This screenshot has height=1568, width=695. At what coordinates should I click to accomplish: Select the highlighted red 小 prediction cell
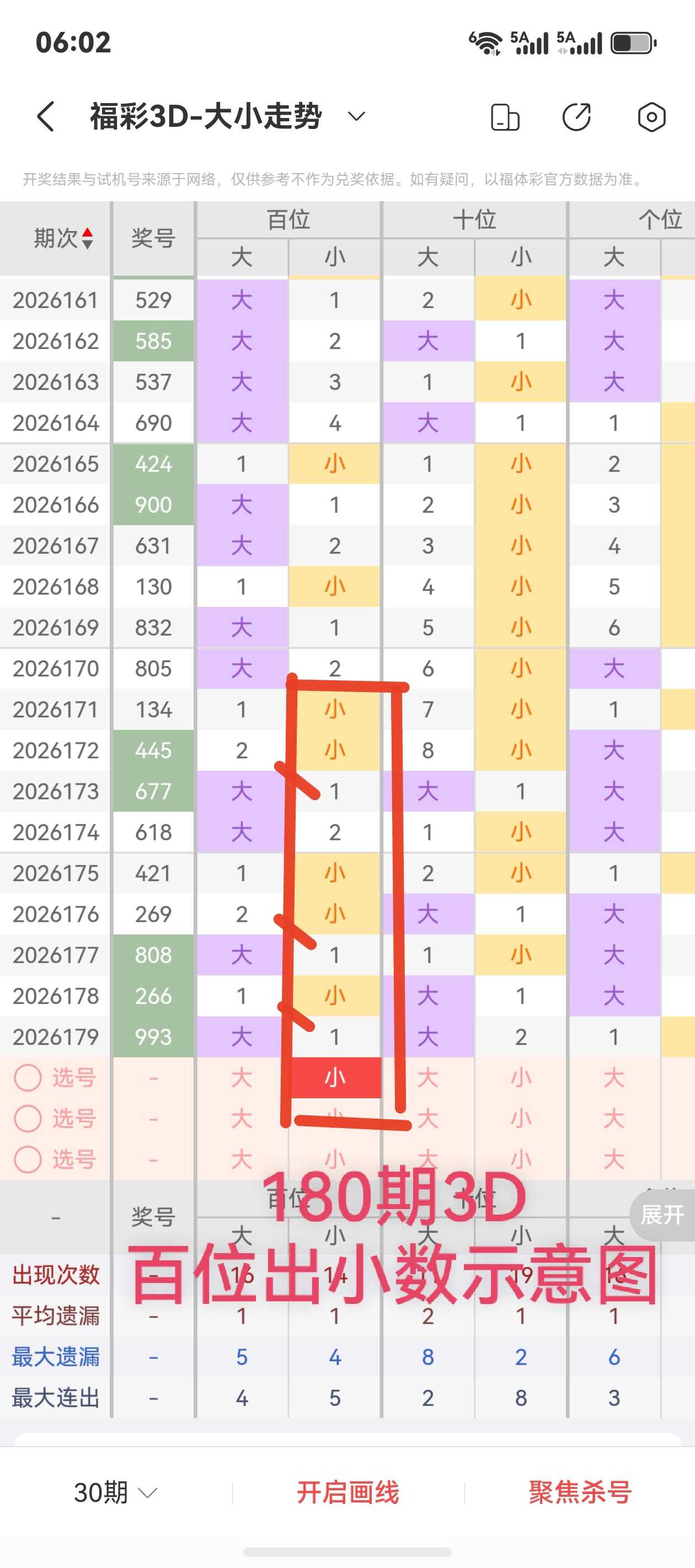335,1077
